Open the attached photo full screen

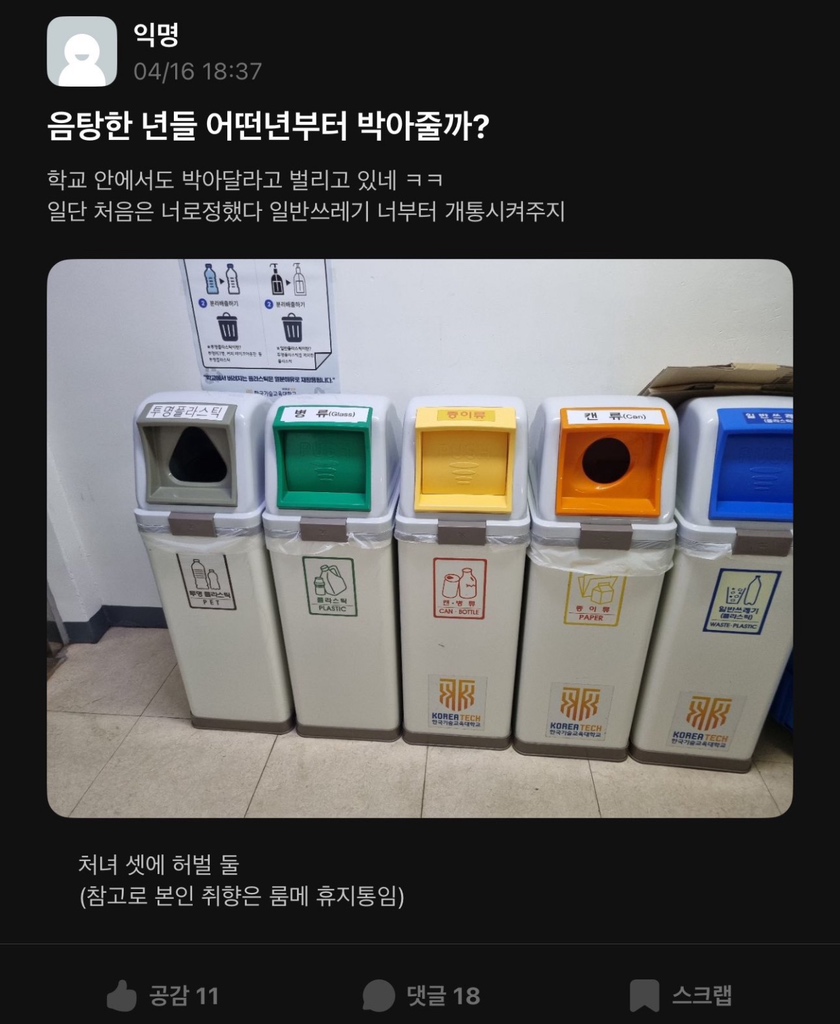pyautogui.click(x=420, y=538)
